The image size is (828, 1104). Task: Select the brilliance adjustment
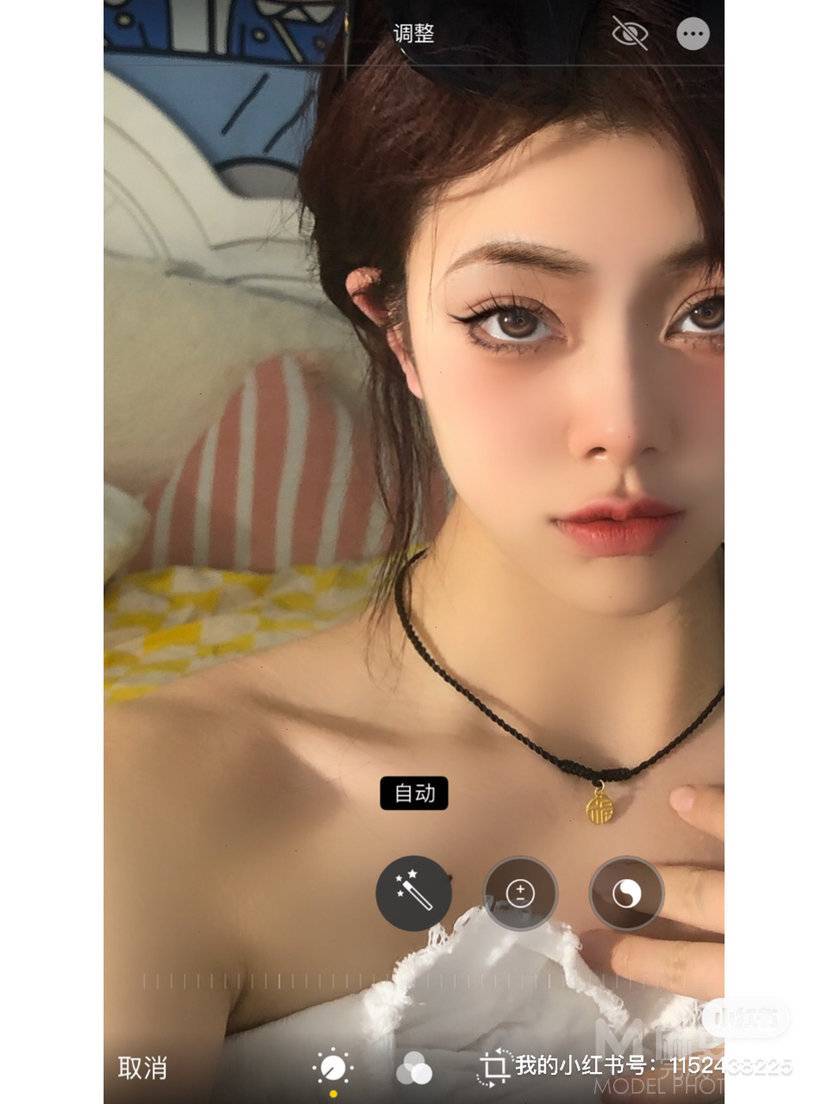pos(626,893)
